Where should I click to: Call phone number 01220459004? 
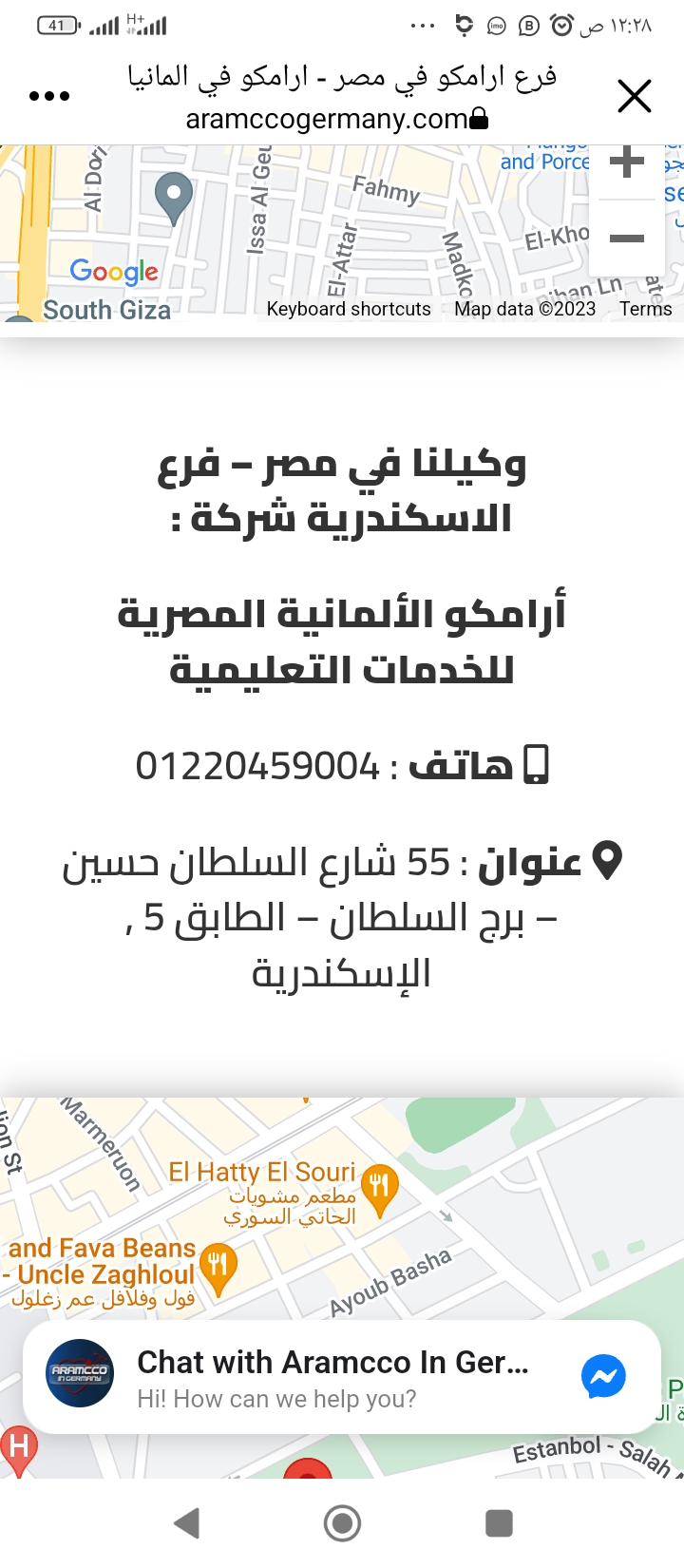(257, 765)
